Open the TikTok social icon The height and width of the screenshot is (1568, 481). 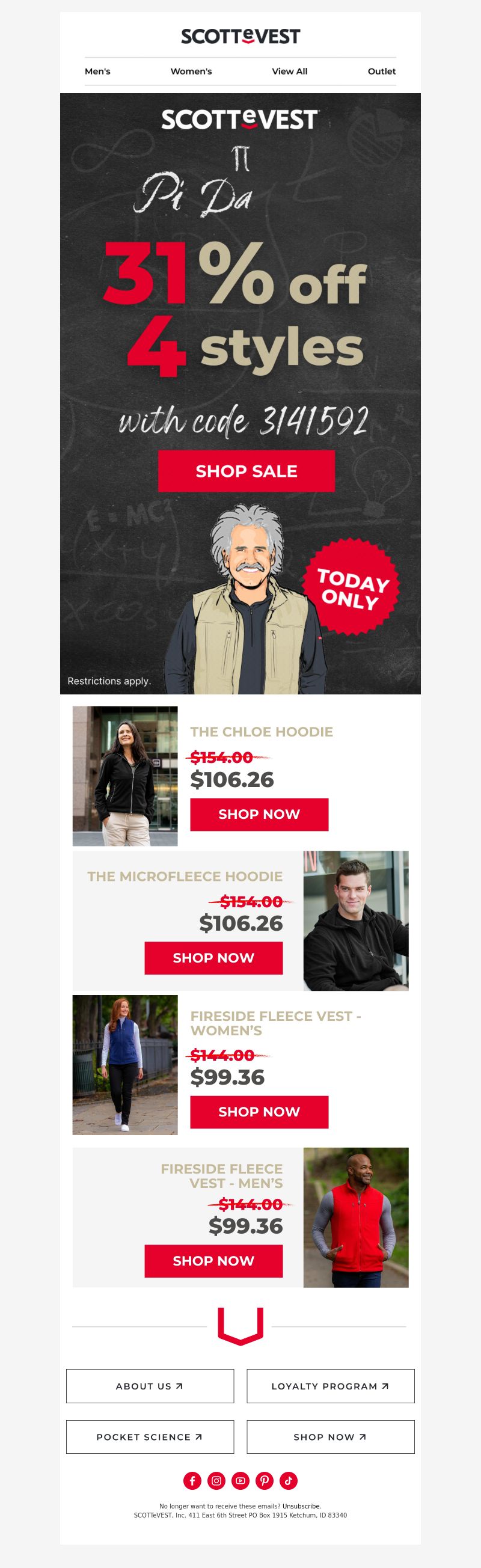[289, 1480]
